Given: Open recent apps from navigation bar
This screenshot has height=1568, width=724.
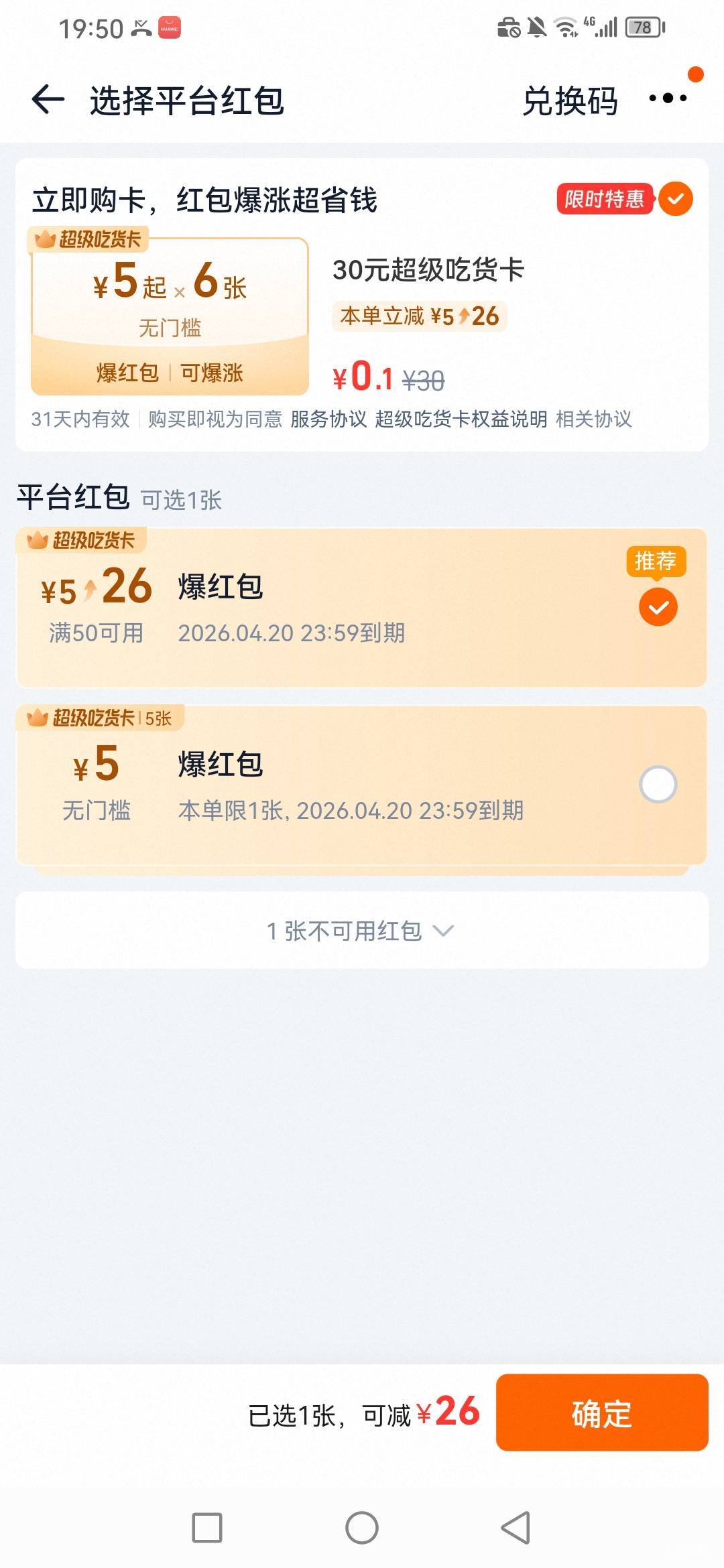Looking at the screenshot, I should point(207,1528).
